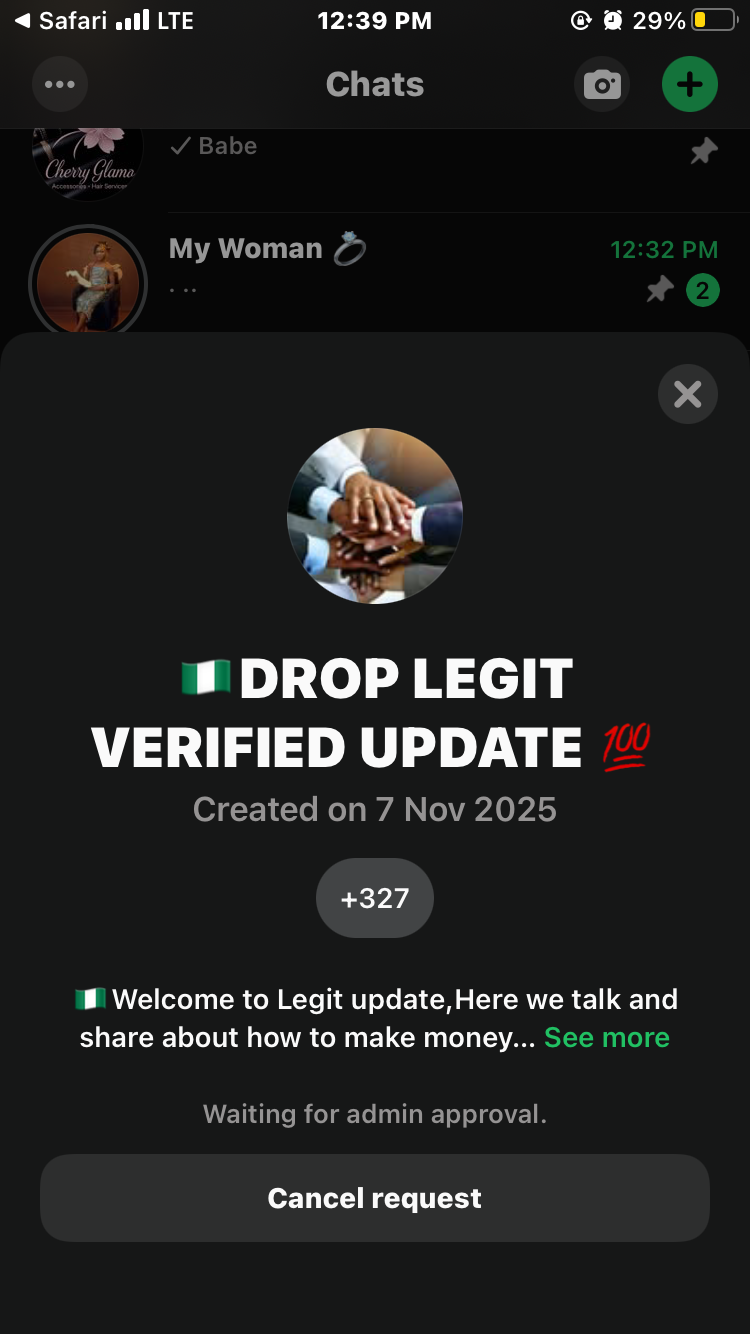Viewport: 750px width, 1334px height.
Task: Dismiss the group invite sheet
Action: pos(687,394)
